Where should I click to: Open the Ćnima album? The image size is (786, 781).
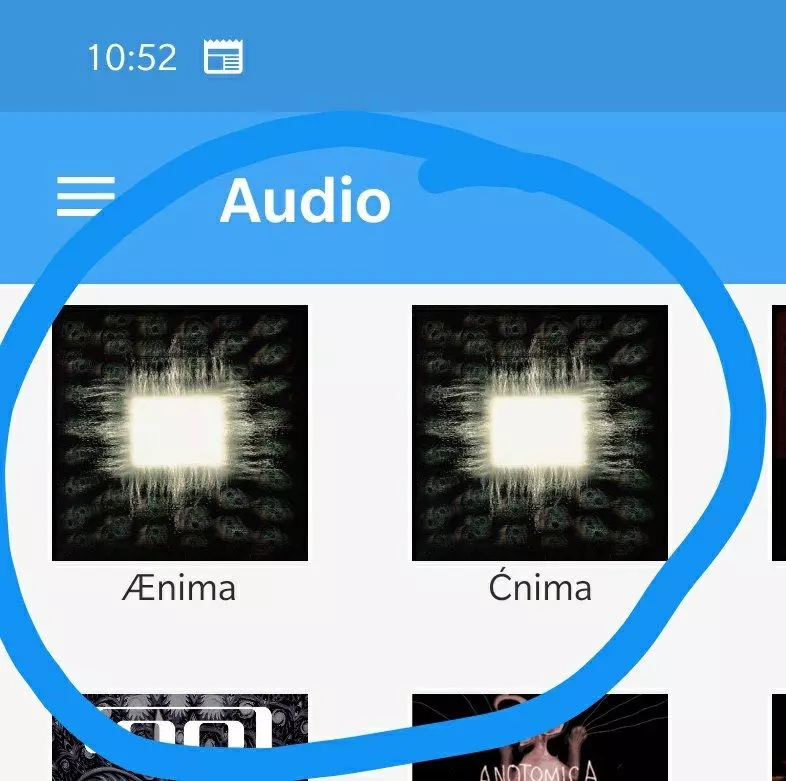540,433
